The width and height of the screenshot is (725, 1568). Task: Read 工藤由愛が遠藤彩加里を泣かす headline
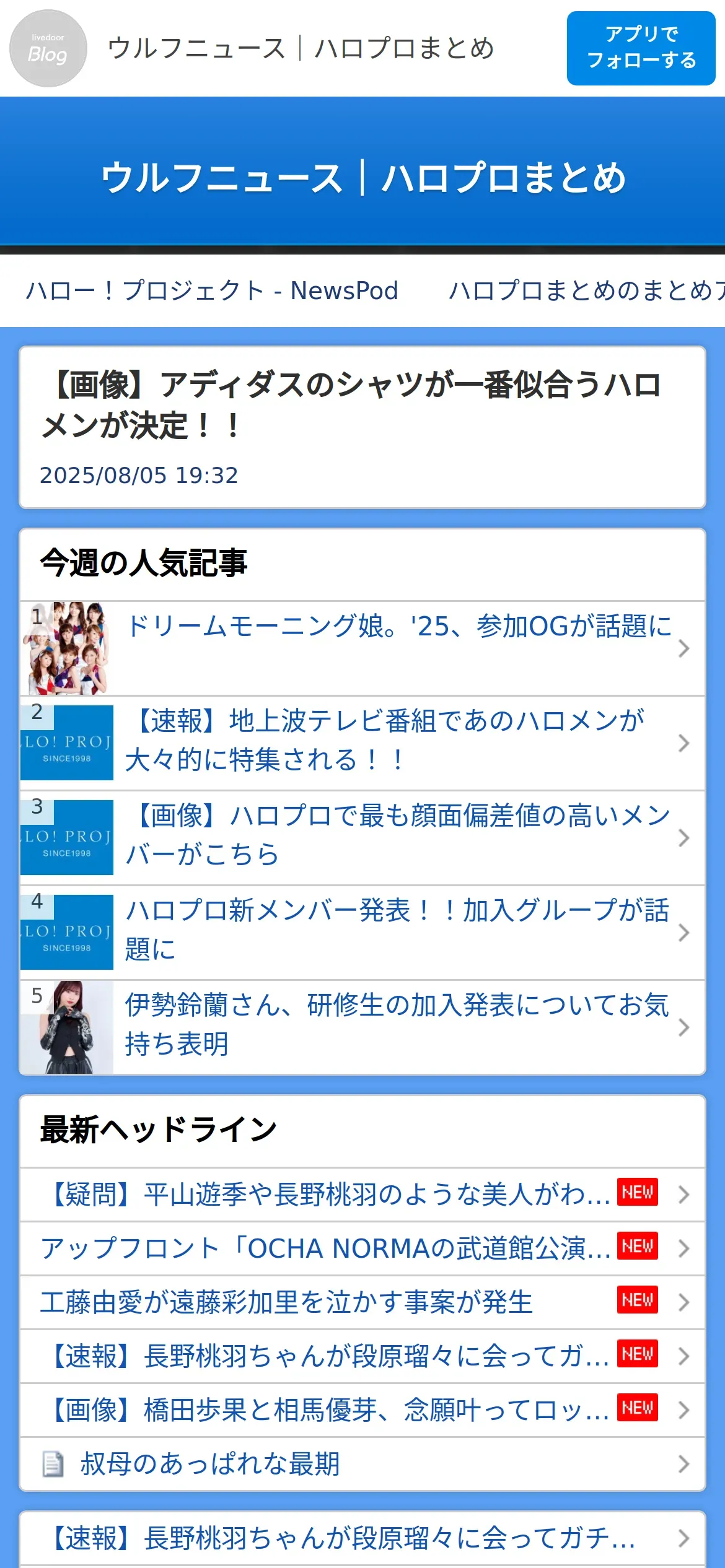[362, 1302]
